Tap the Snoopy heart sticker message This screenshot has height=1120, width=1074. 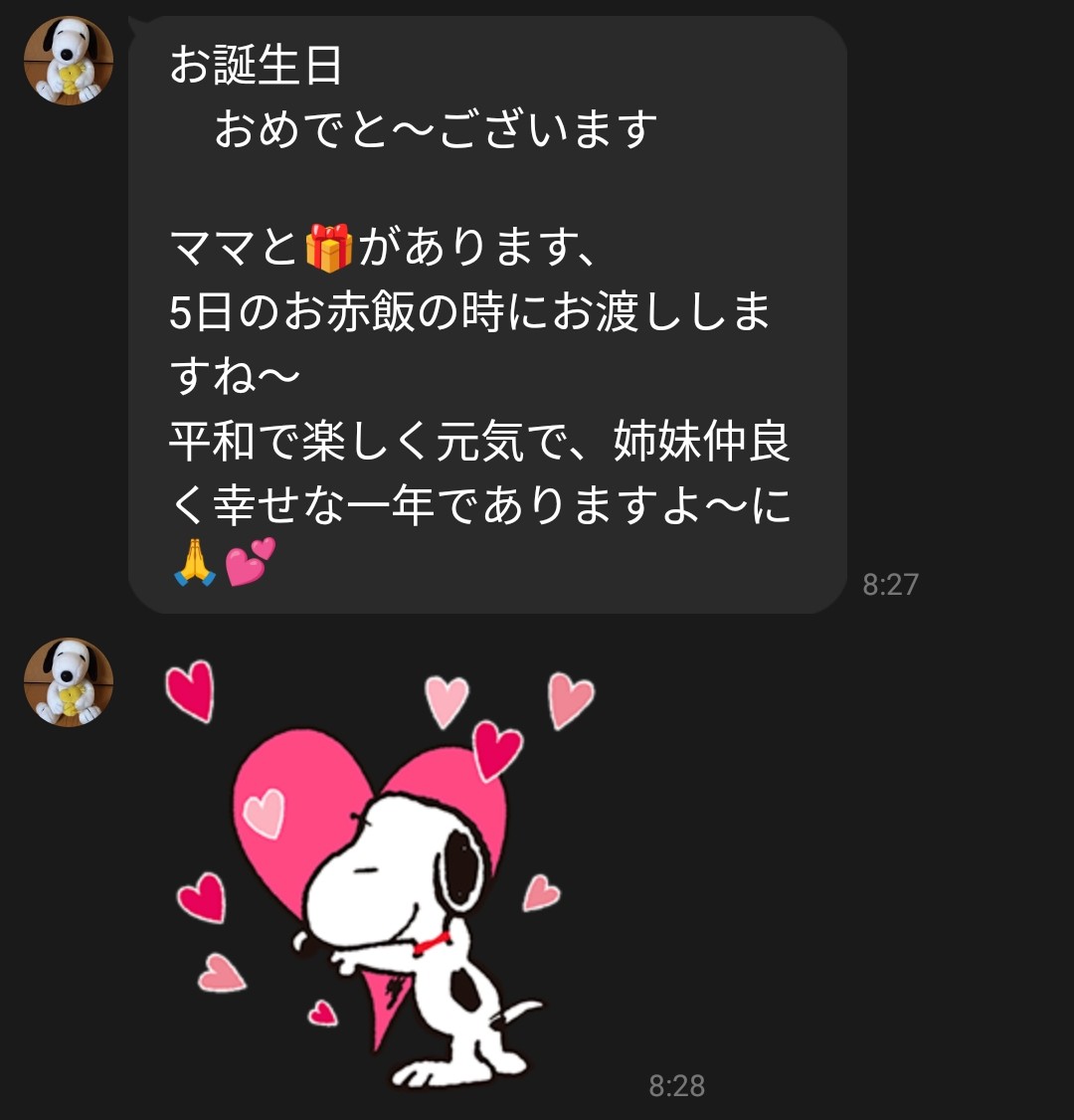pyautogui.click(x=378, y=875)
